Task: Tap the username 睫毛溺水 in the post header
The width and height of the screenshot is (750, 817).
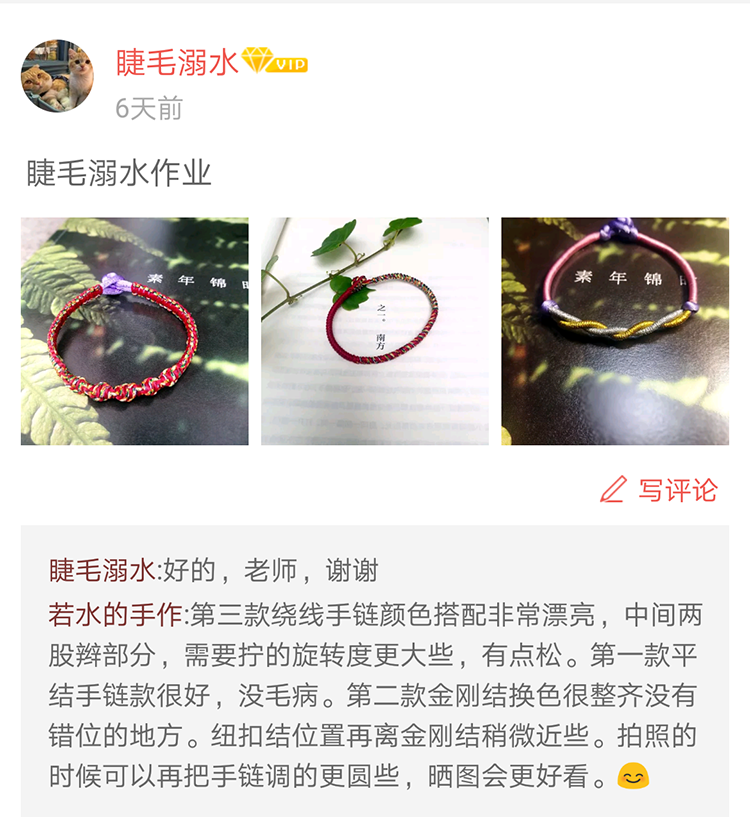Action: [x=178, y=62]
